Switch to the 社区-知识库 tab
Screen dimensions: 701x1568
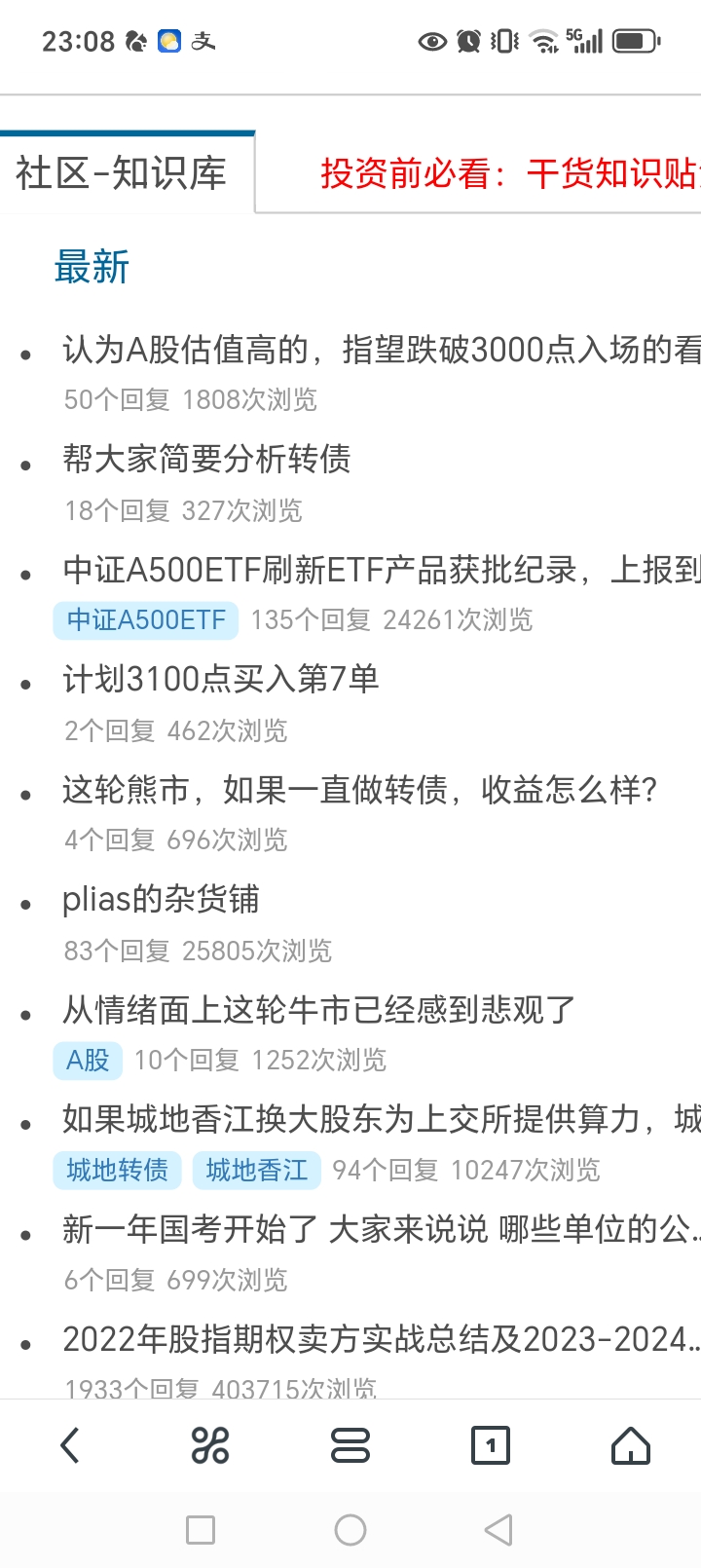122,174
